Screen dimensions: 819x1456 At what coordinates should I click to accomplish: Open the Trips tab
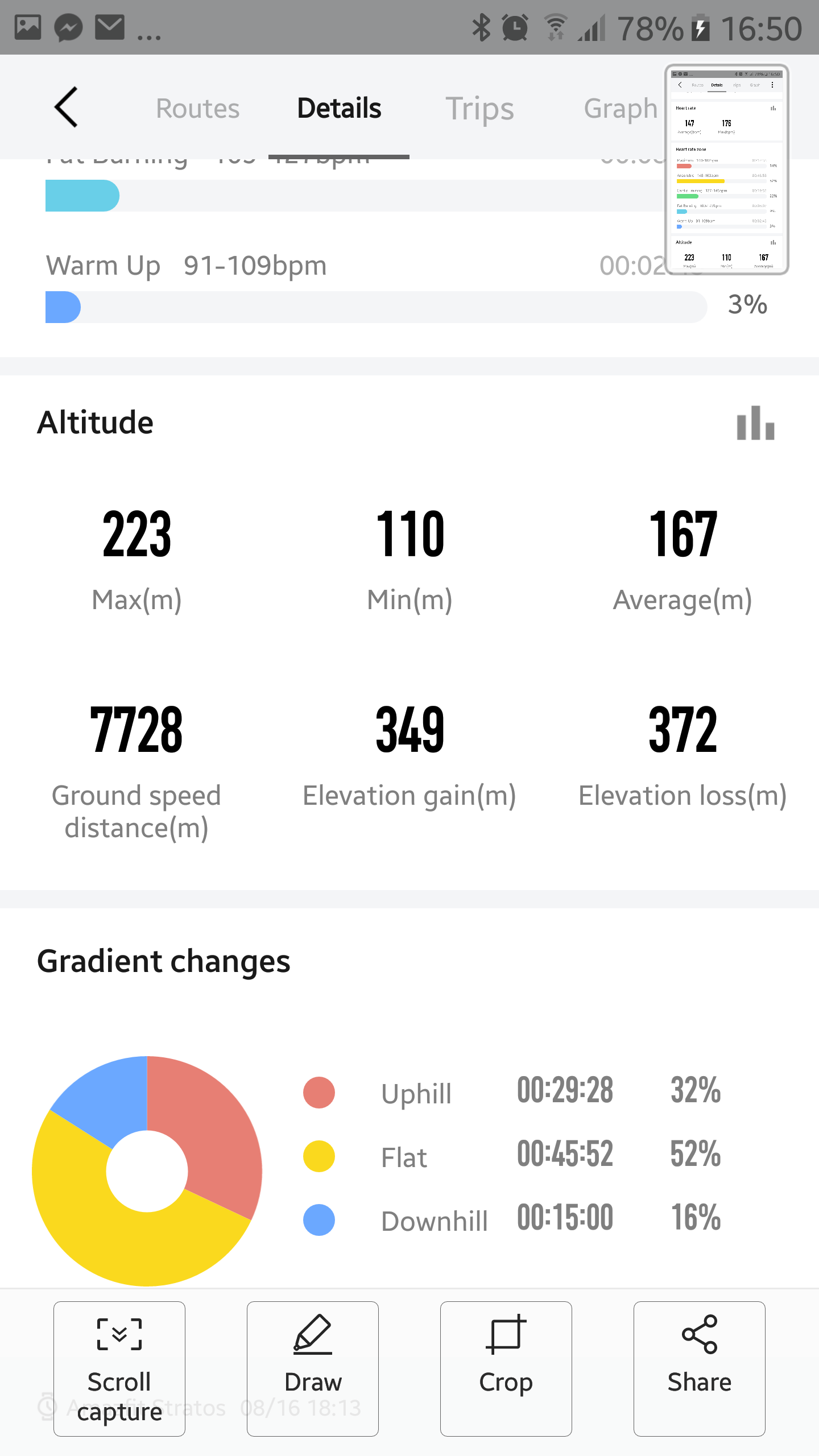tap(479, 108)
